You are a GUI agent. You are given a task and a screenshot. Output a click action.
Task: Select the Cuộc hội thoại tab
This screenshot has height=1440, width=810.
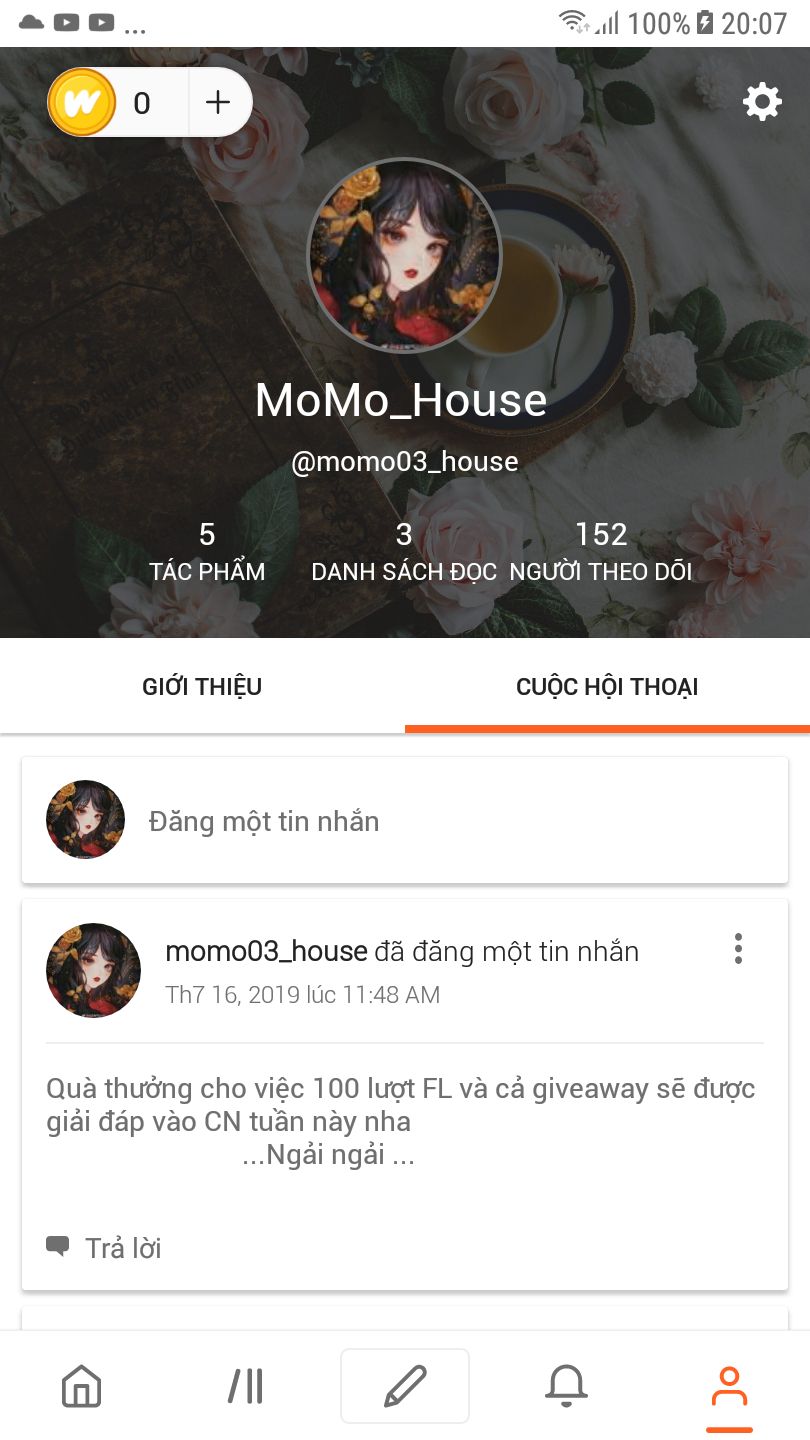[607, 687]
